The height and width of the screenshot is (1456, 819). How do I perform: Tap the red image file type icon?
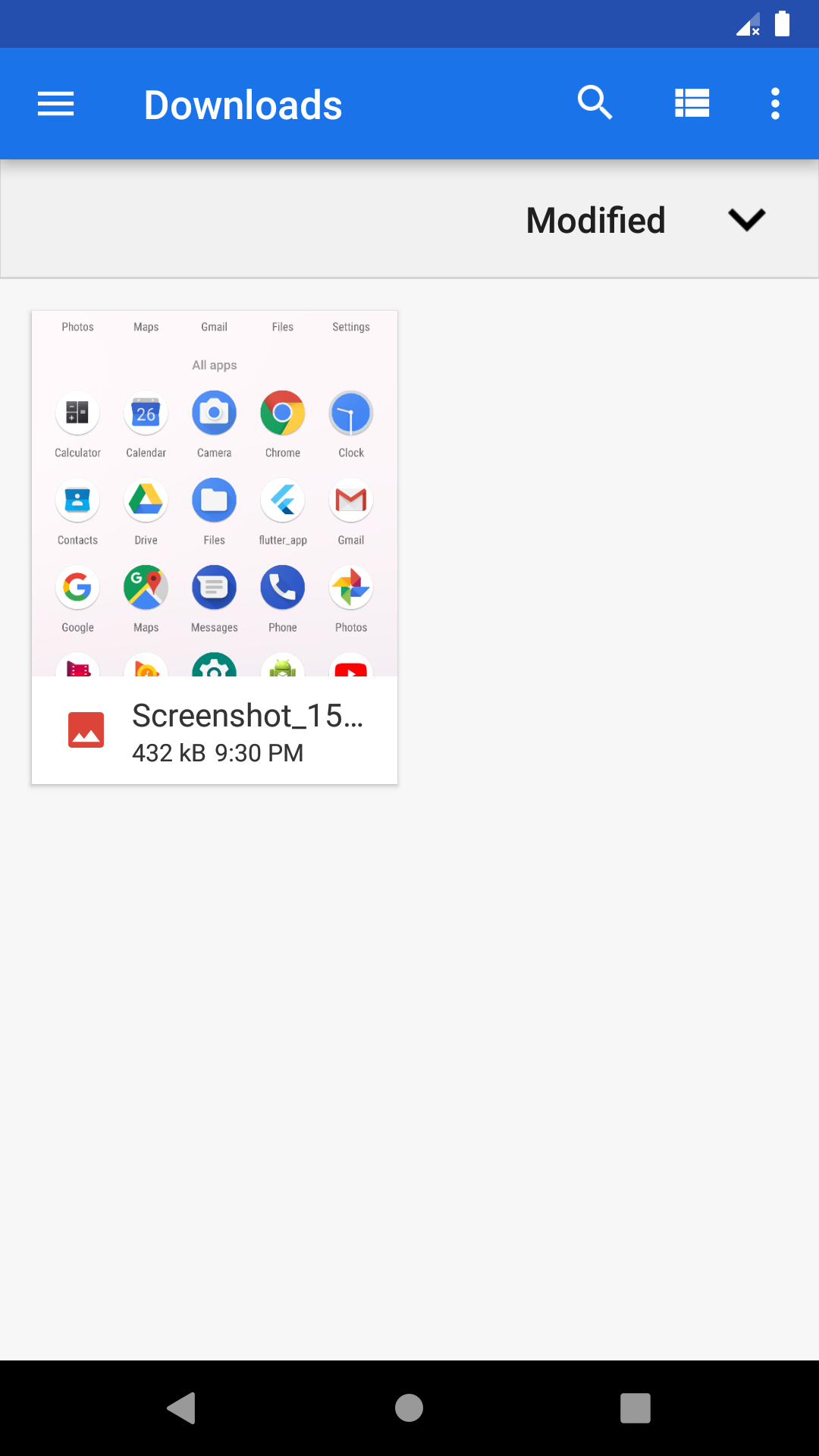[86, 730]
